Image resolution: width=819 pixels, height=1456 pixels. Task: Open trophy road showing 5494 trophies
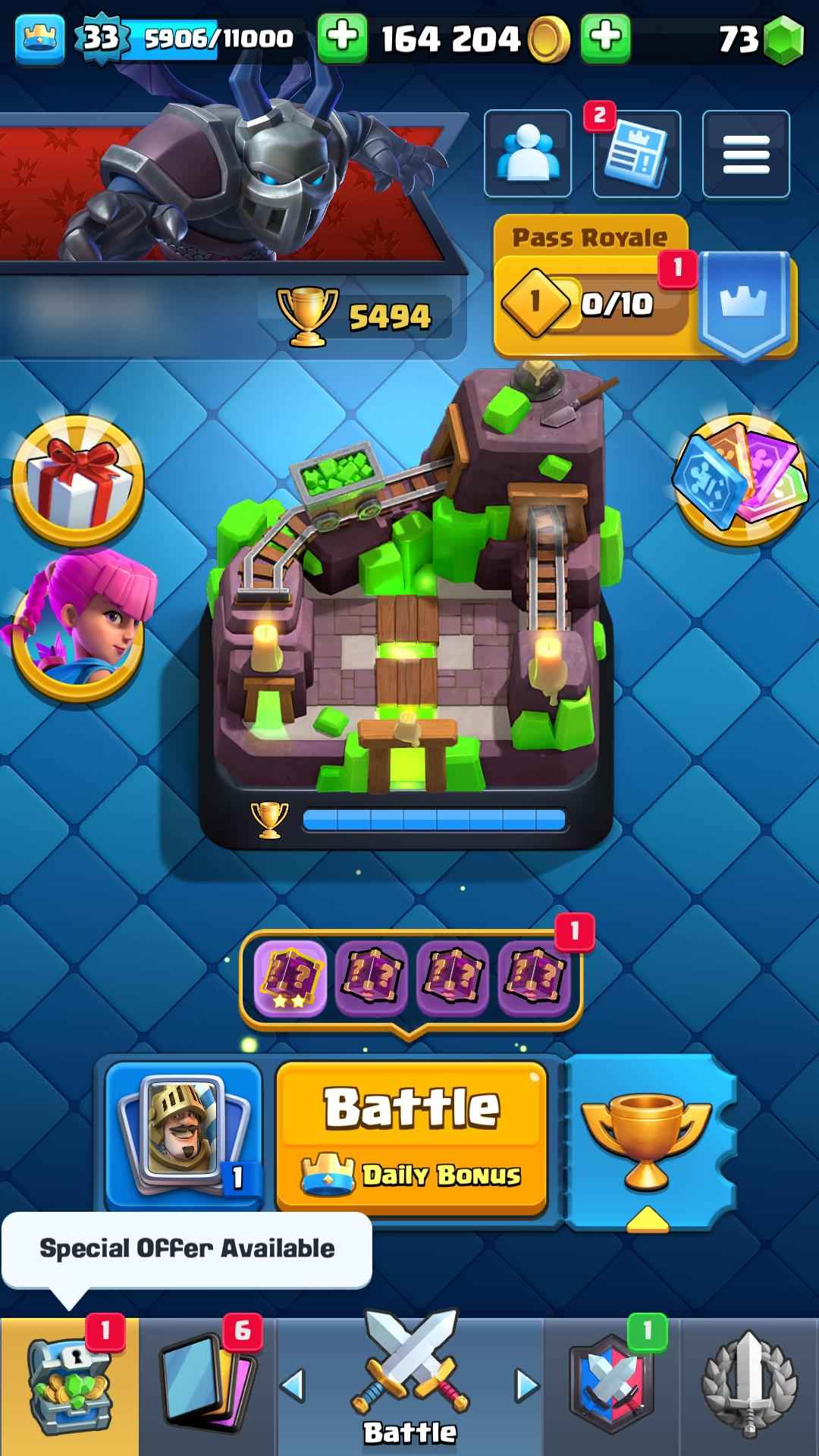click(x=356, y=316)
